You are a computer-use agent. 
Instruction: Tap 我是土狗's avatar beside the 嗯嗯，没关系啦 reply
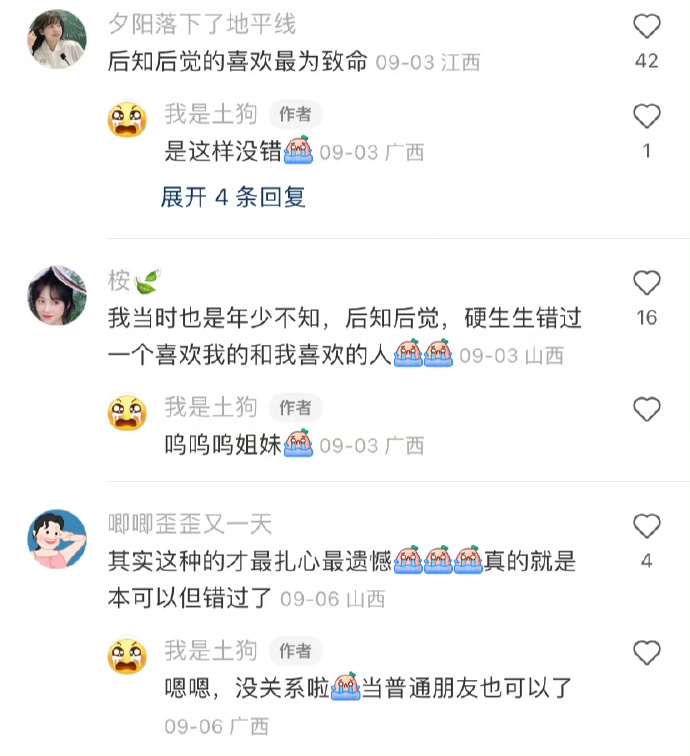pyautogui.click(x=128, y=656)
